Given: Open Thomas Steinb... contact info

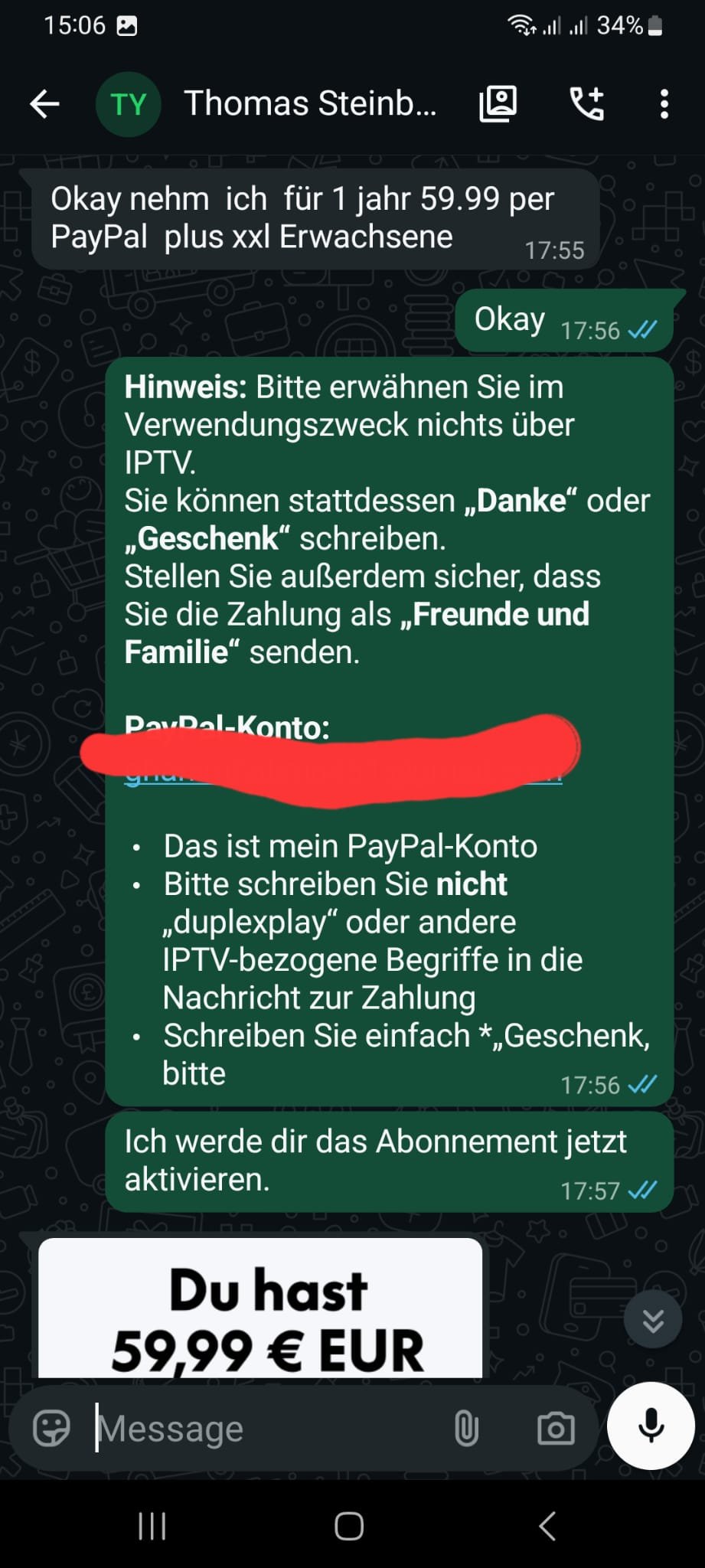Looking at the screenshot, I should point(310,103).
